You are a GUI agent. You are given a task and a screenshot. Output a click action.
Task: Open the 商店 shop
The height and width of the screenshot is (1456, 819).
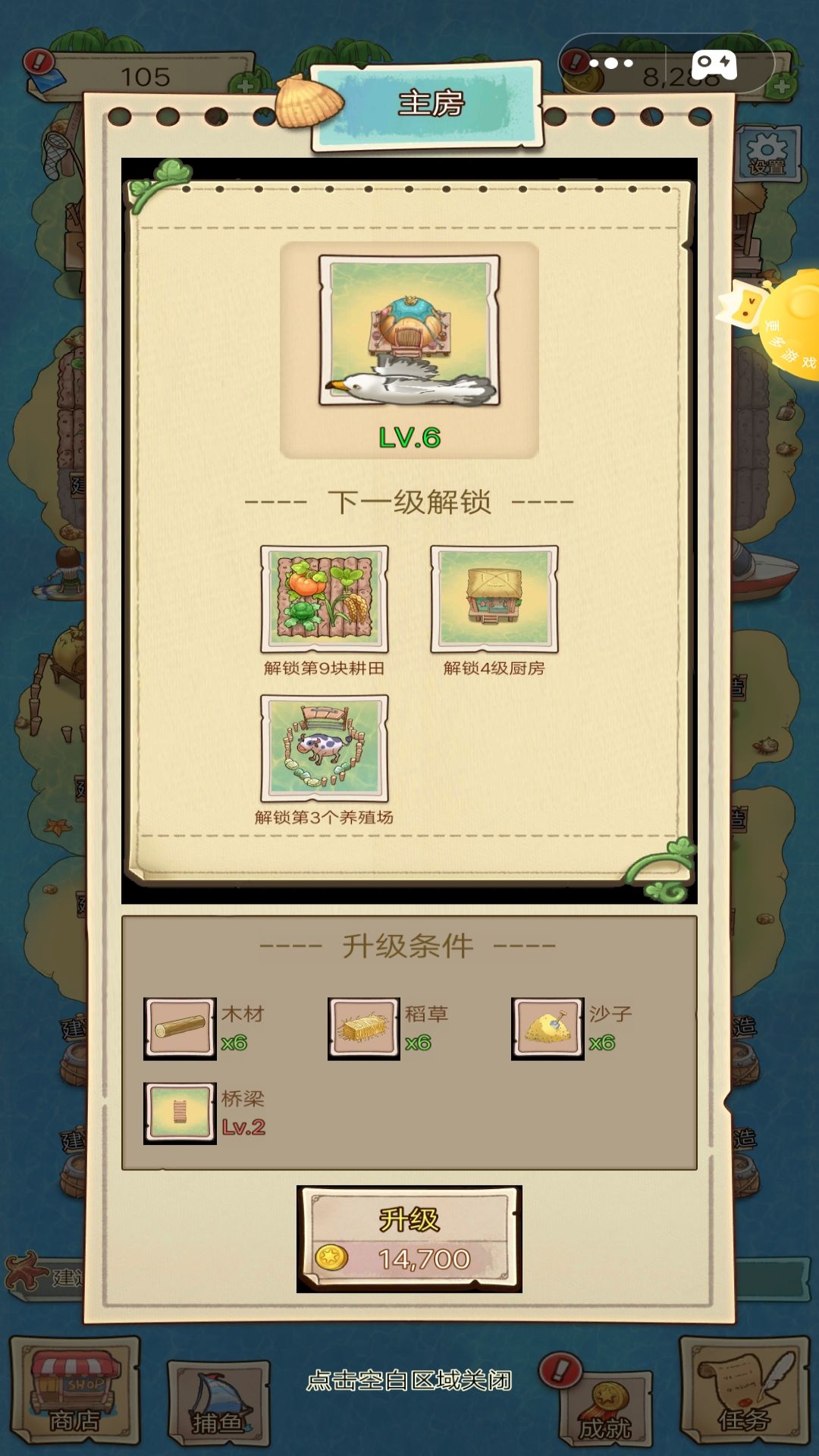click(x=74, y=1391)
